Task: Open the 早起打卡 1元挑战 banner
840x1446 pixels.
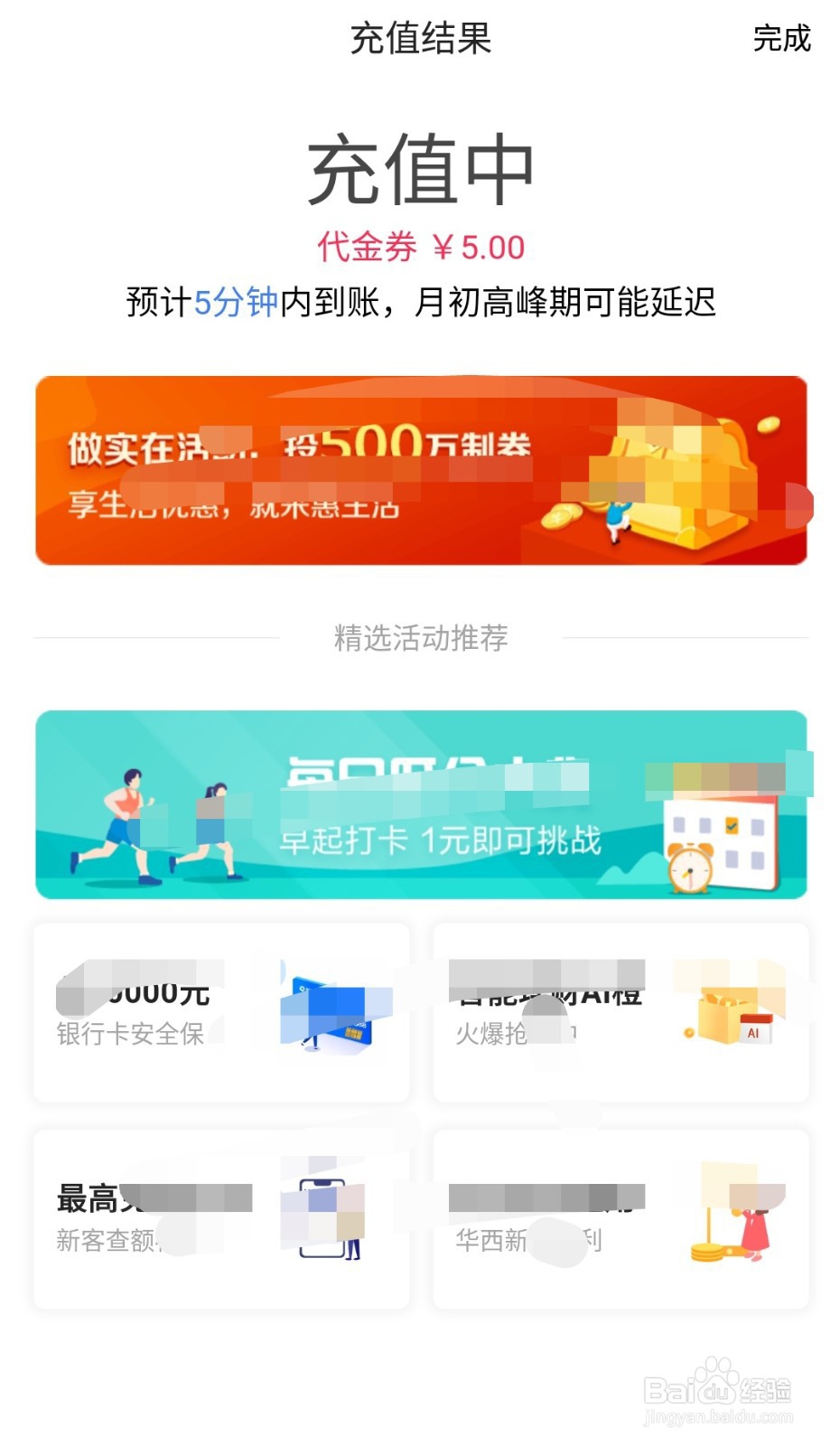Action: pyautogui.click(x=420, y=804)
